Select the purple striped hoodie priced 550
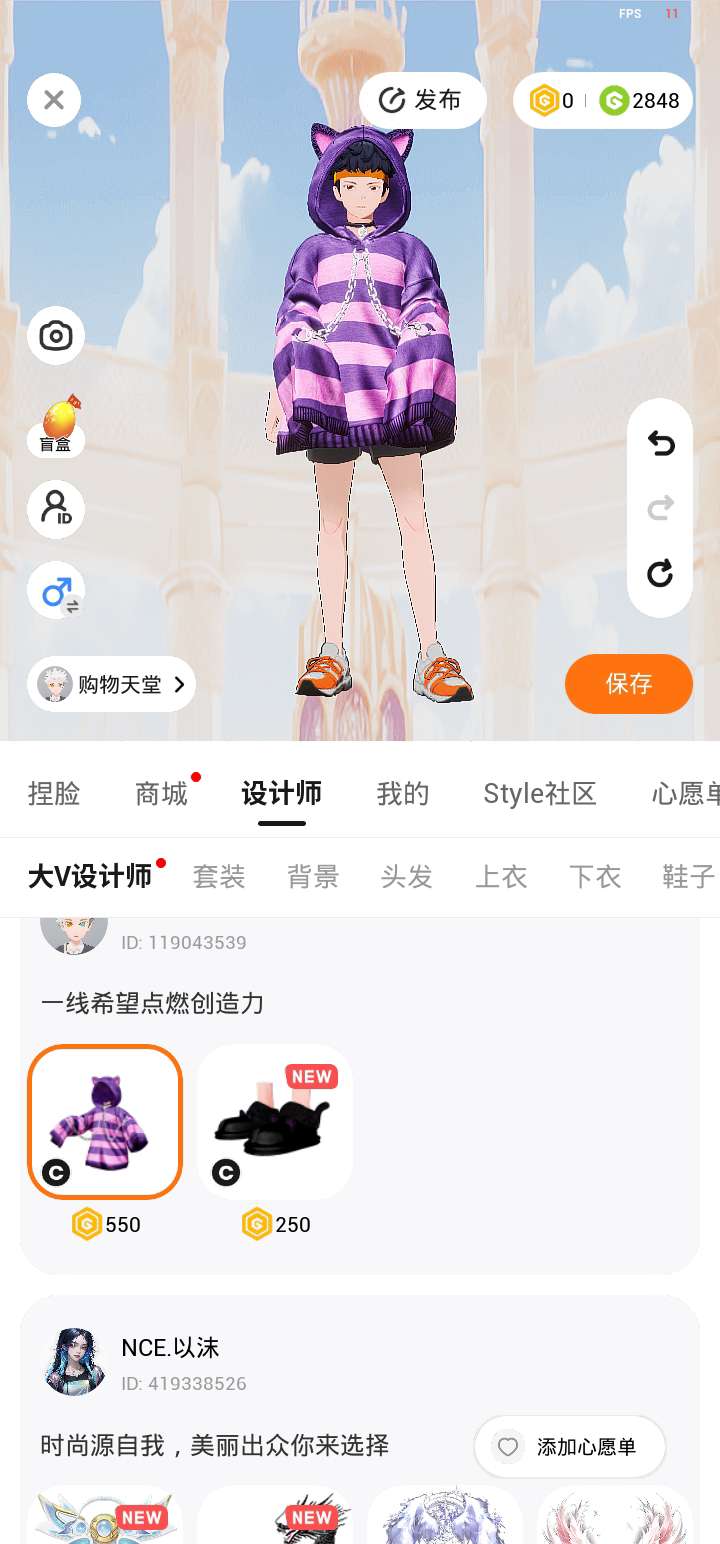Image resolution: width=720 pixels, height=1544 pixels. [105, 1121]
